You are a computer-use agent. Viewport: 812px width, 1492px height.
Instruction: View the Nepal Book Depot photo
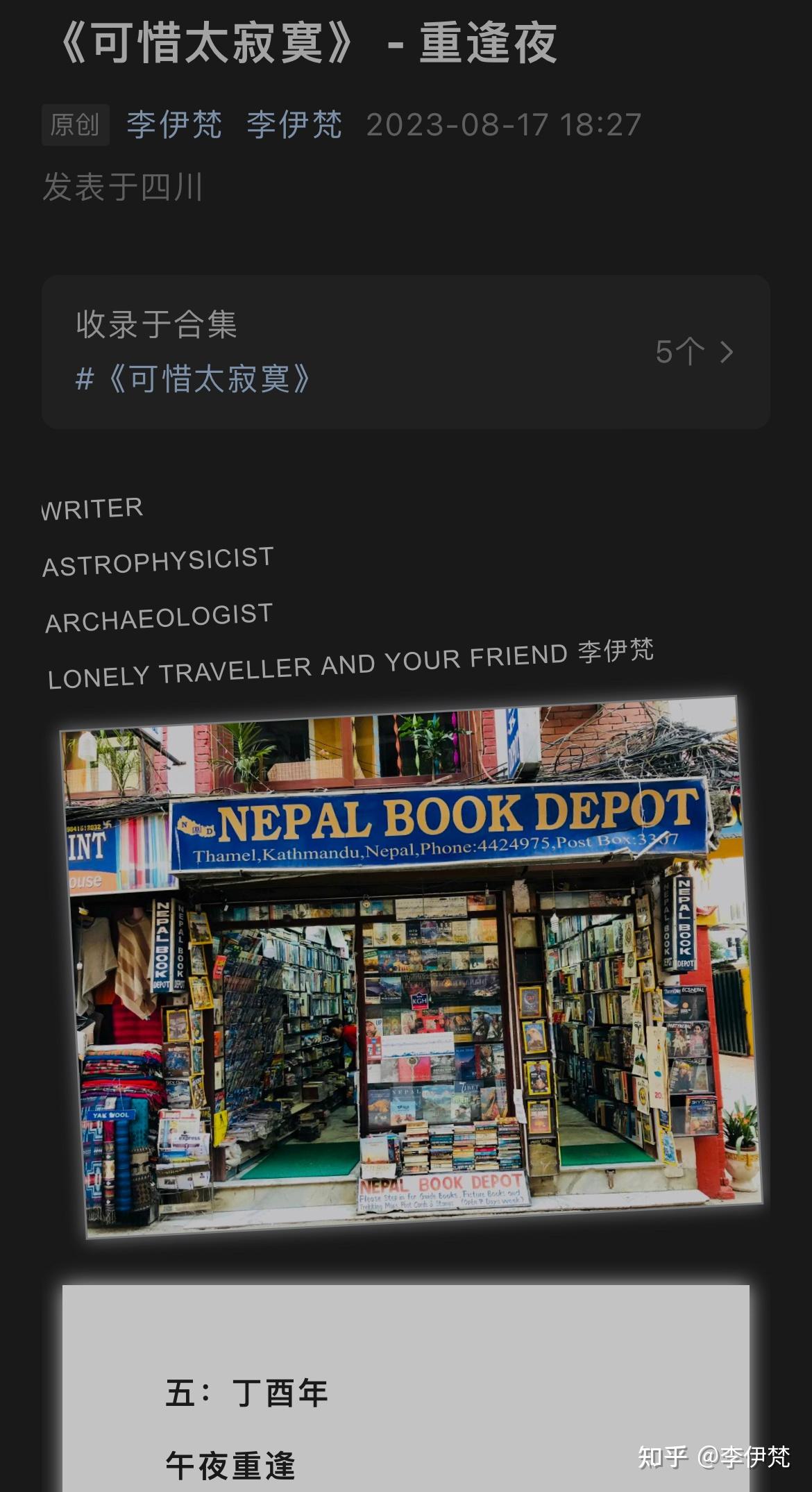(412, 967)
